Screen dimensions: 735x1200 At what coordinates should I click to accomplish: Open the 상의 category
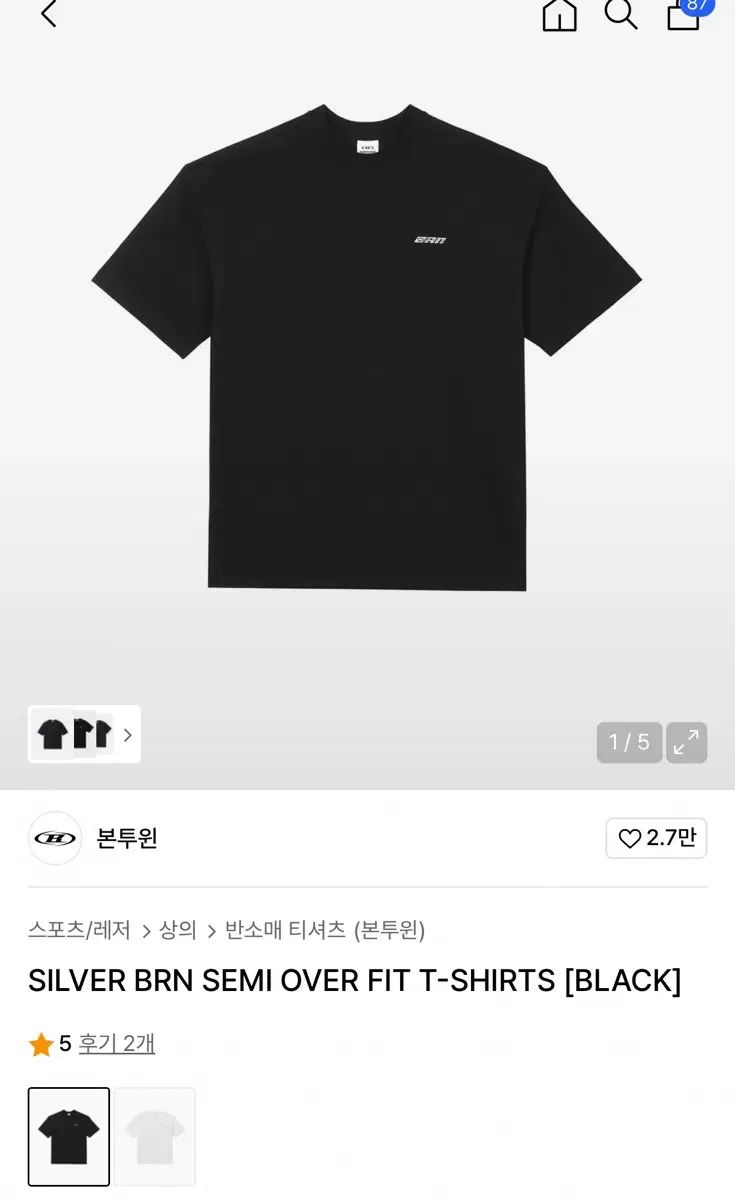[178, 930]
